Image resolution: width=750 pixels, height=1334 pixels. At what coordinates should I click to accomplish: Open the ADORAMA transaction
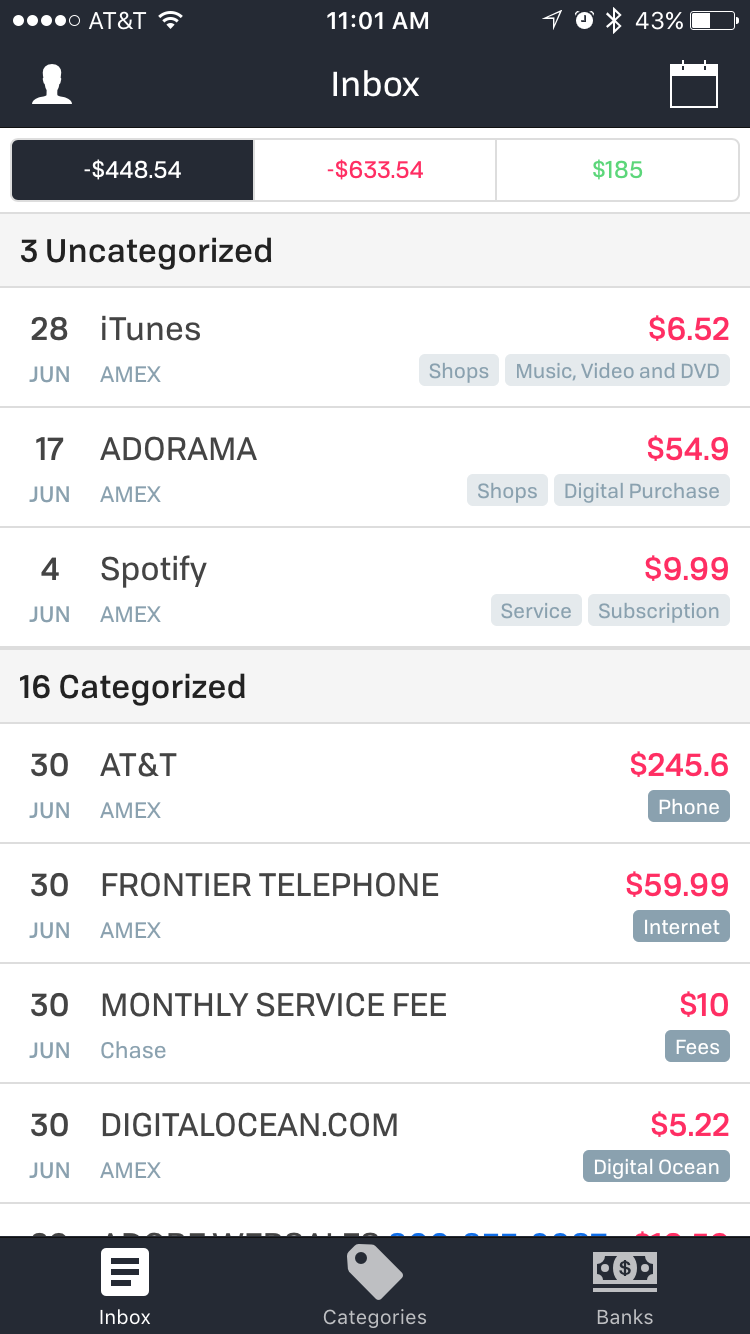(x=250, y=467)
